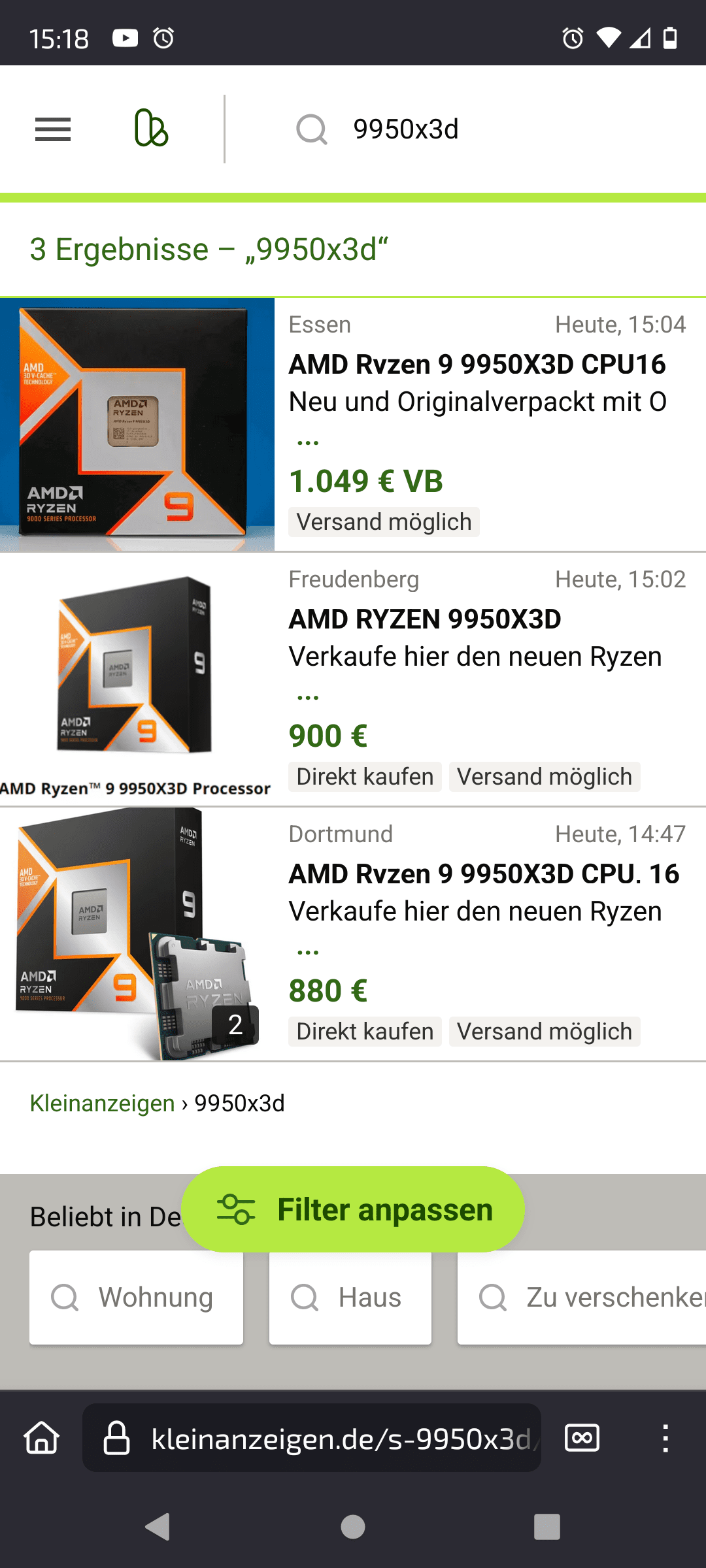The width and height of the screenshot is (706, 1568).
Task: Go to the Kleinanzeigen home logo
Action: [151, 128]
